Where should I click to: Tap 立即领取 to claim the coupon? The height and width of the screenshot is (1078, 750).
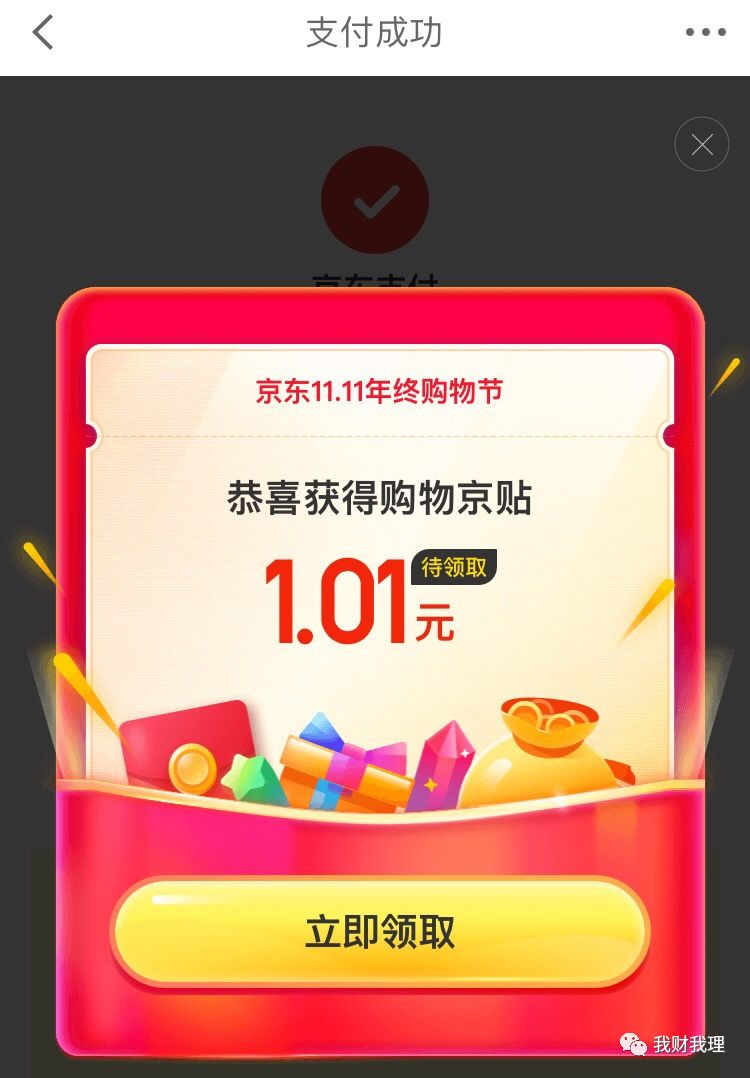[379, 932]
